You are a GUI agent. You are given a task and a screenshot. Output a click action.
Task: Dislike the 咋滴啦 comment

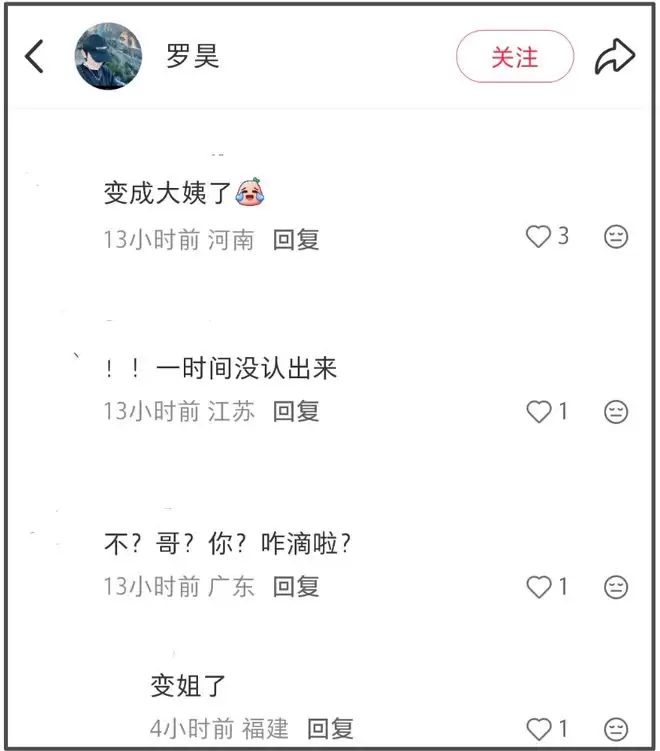[617, 587]
